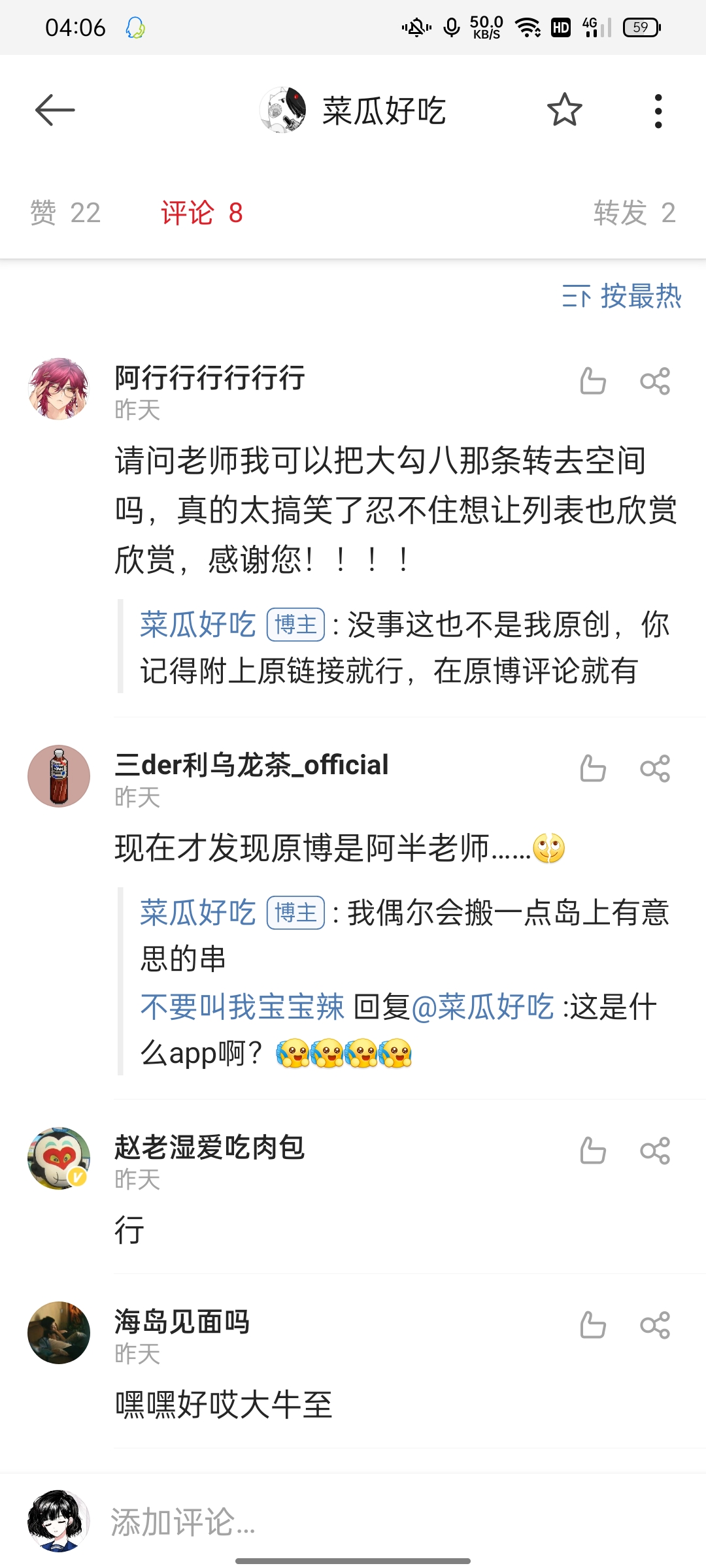Share the comment by 海岛见面吗
The height and width of the screenshot is (1568, 706).
pyautogui.click(x=655, y=1325)
